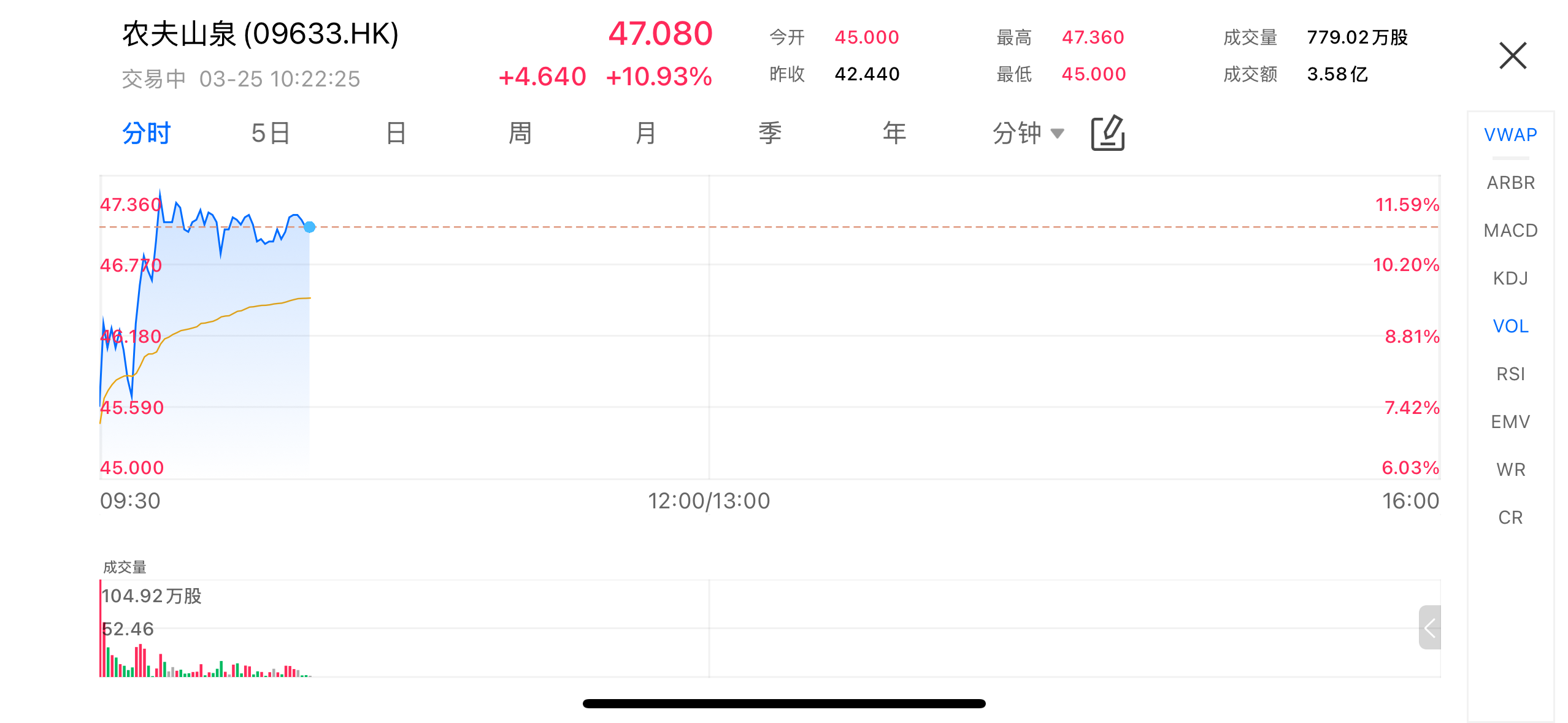Show the 月 monthly chart
This screenshot has height=723, width=1568.
[x=645, y=133]
